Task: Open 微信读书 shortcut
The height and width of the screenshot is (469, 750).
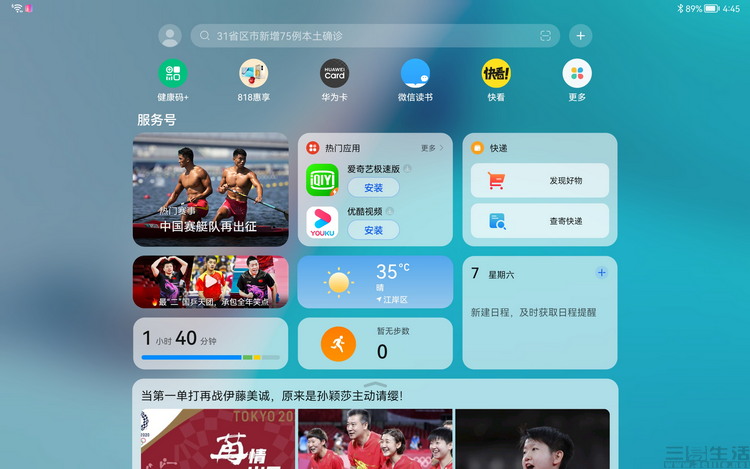Action: 415,74
